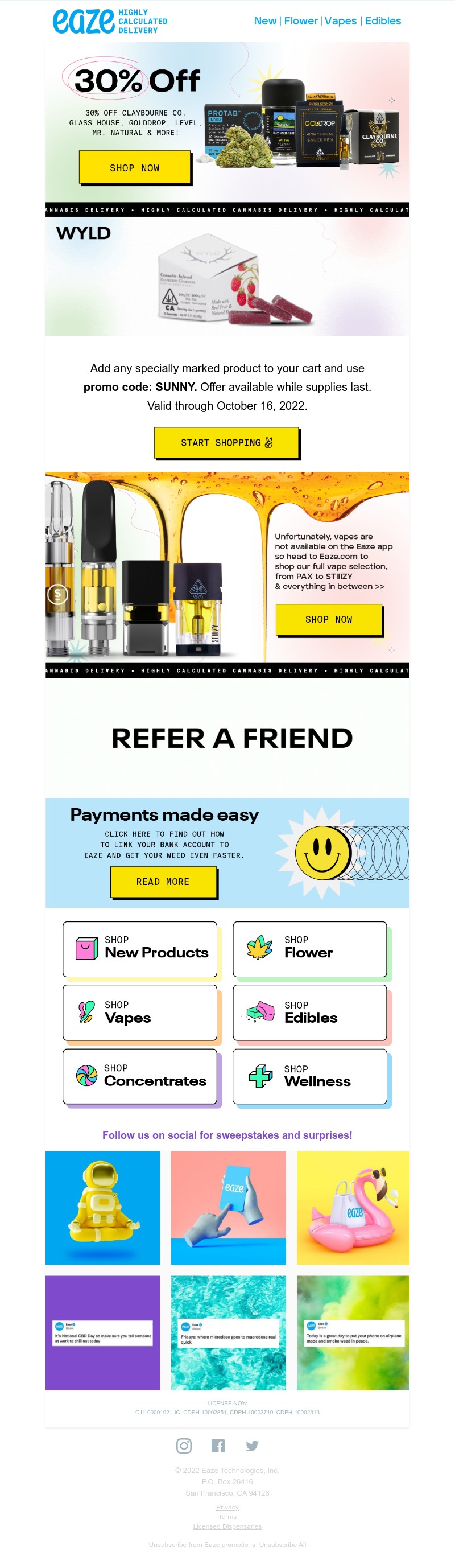This screenshot has width=455, height=1568.
Task: Open Shop Flower card
Action: point(309,948)
